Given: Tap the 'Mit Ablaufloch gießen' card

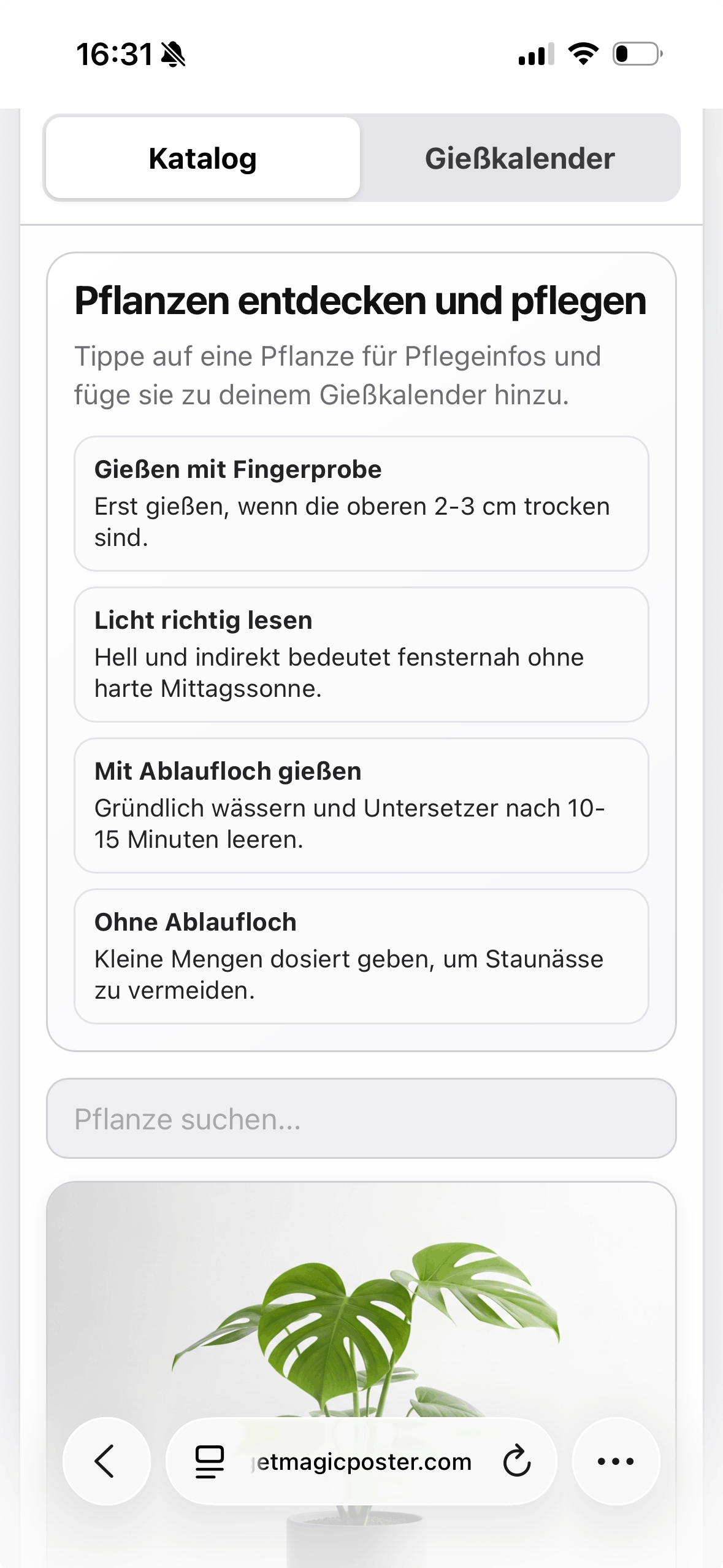Looking at the screenshot, I should [361, 807].
